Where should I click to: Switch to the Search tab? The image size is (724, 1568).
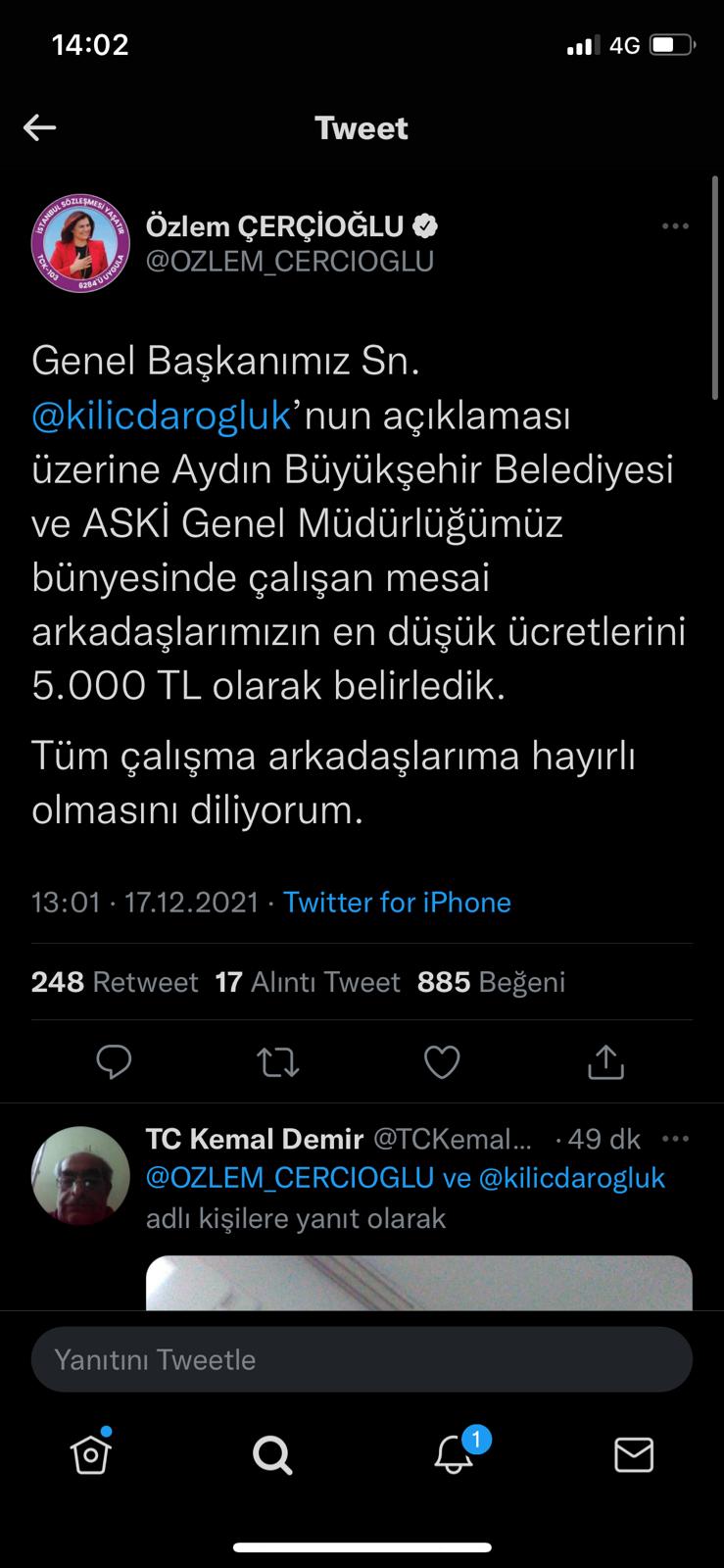coord(271,1454)
